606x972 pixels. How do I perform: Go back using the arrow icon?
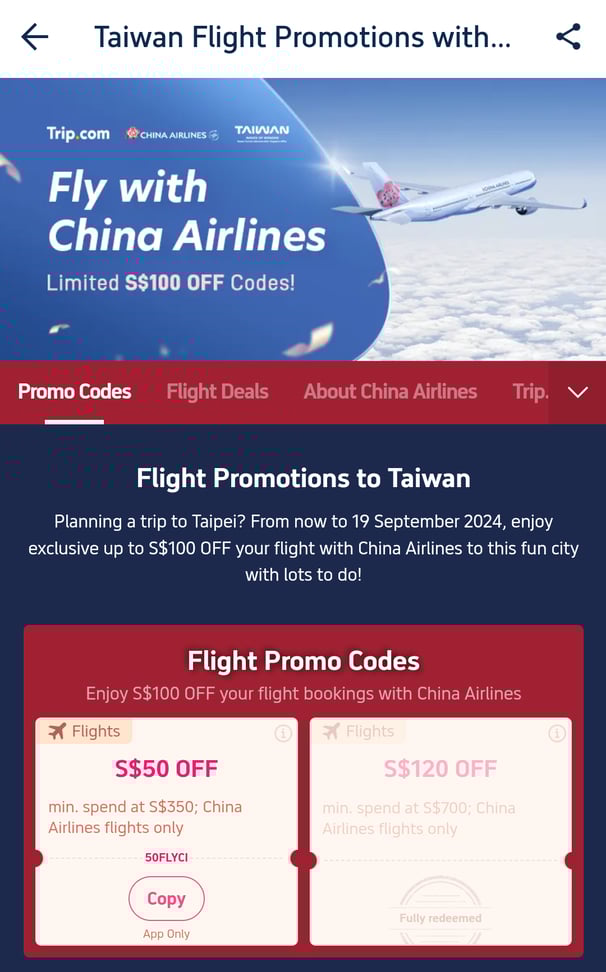[x=35, y=37]
